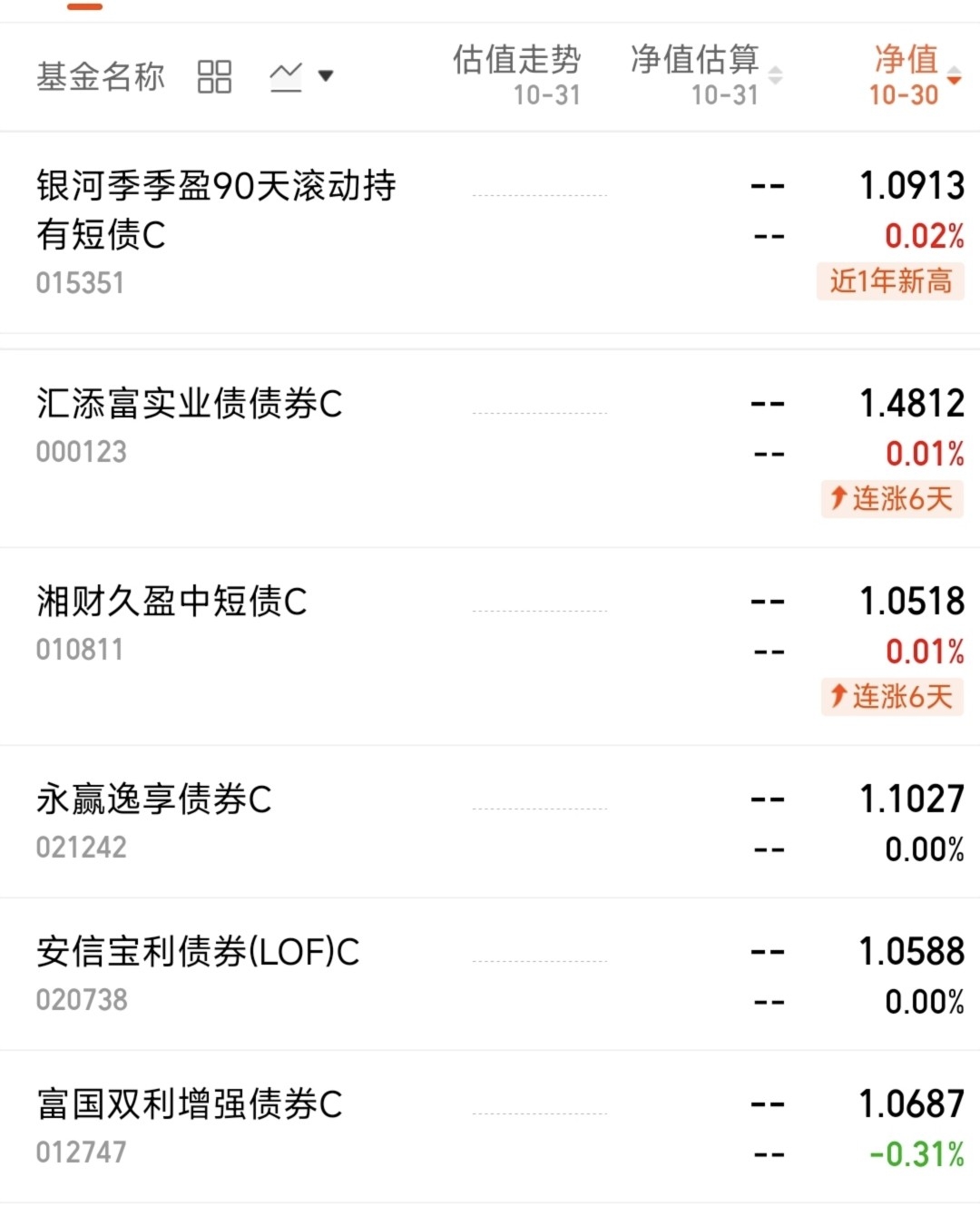Image resolution: width=980 pixels, height=1216 pixels.
Task: Open 安信宝利债券(LOF)C fund details
Action: 490,975
